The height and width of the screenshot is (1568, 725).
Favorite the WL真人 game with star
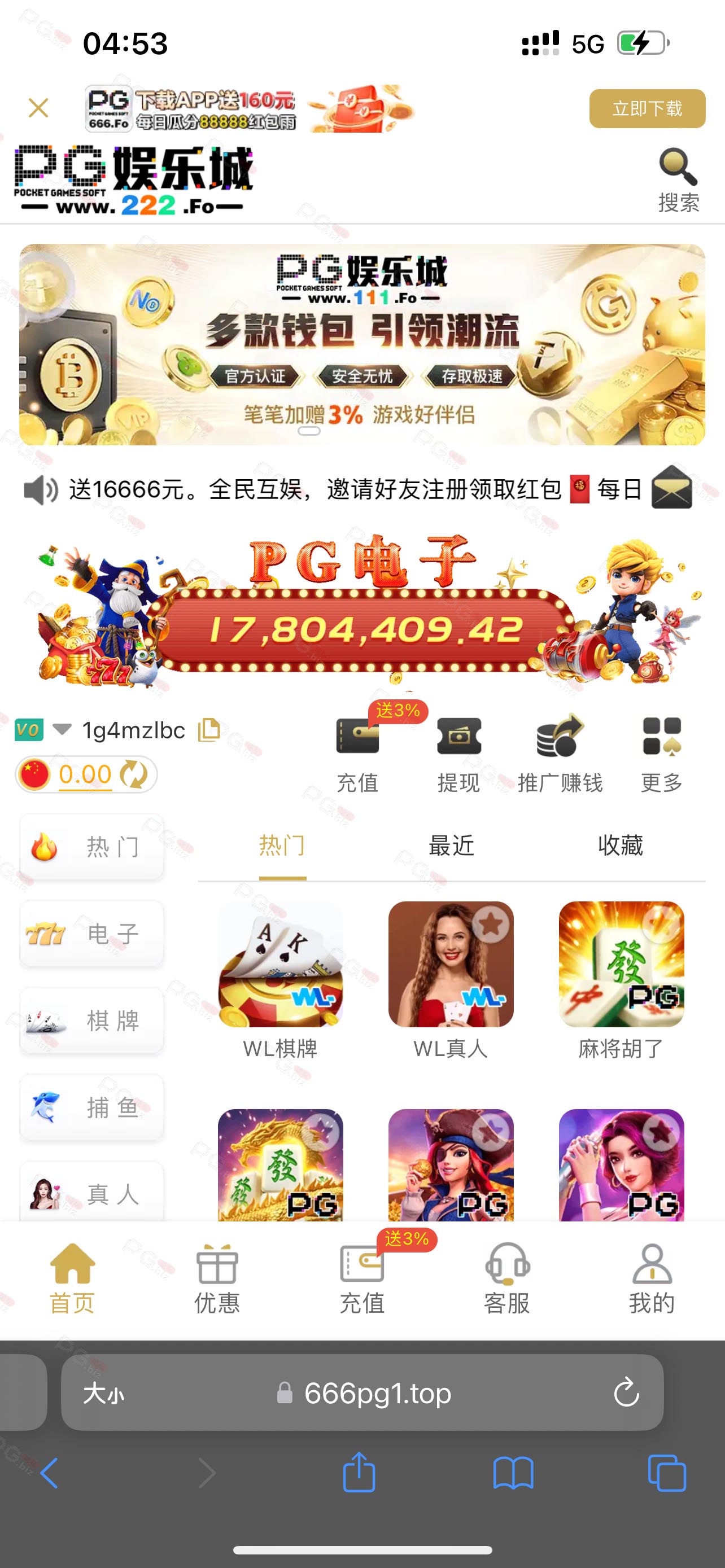pos(491,924)
